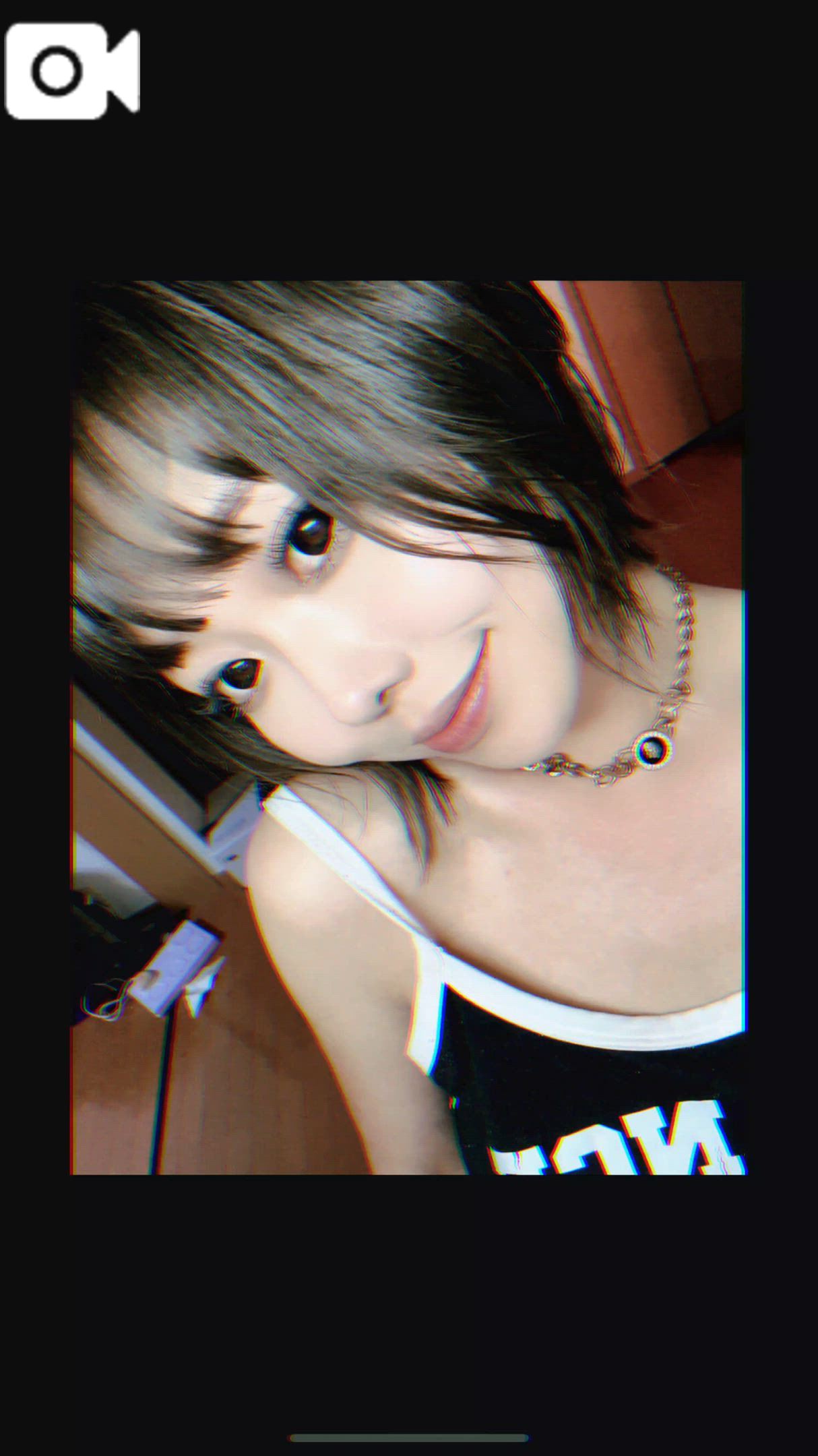The image size is (818, 1456).
Task: Tap the video camera icon
Action: 71,71
